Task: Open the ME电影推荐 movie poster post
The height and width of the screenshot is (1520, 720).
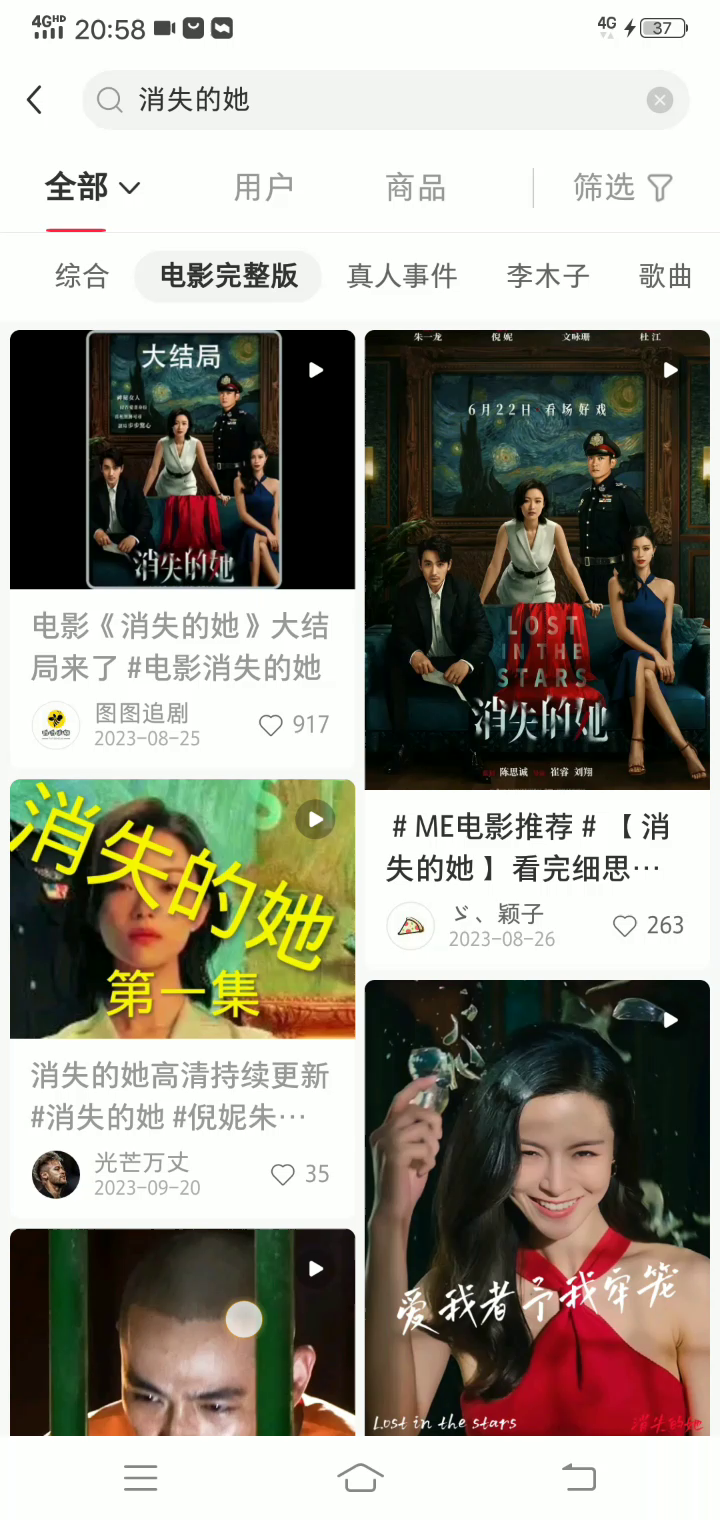Action: [x=537, y=560]
